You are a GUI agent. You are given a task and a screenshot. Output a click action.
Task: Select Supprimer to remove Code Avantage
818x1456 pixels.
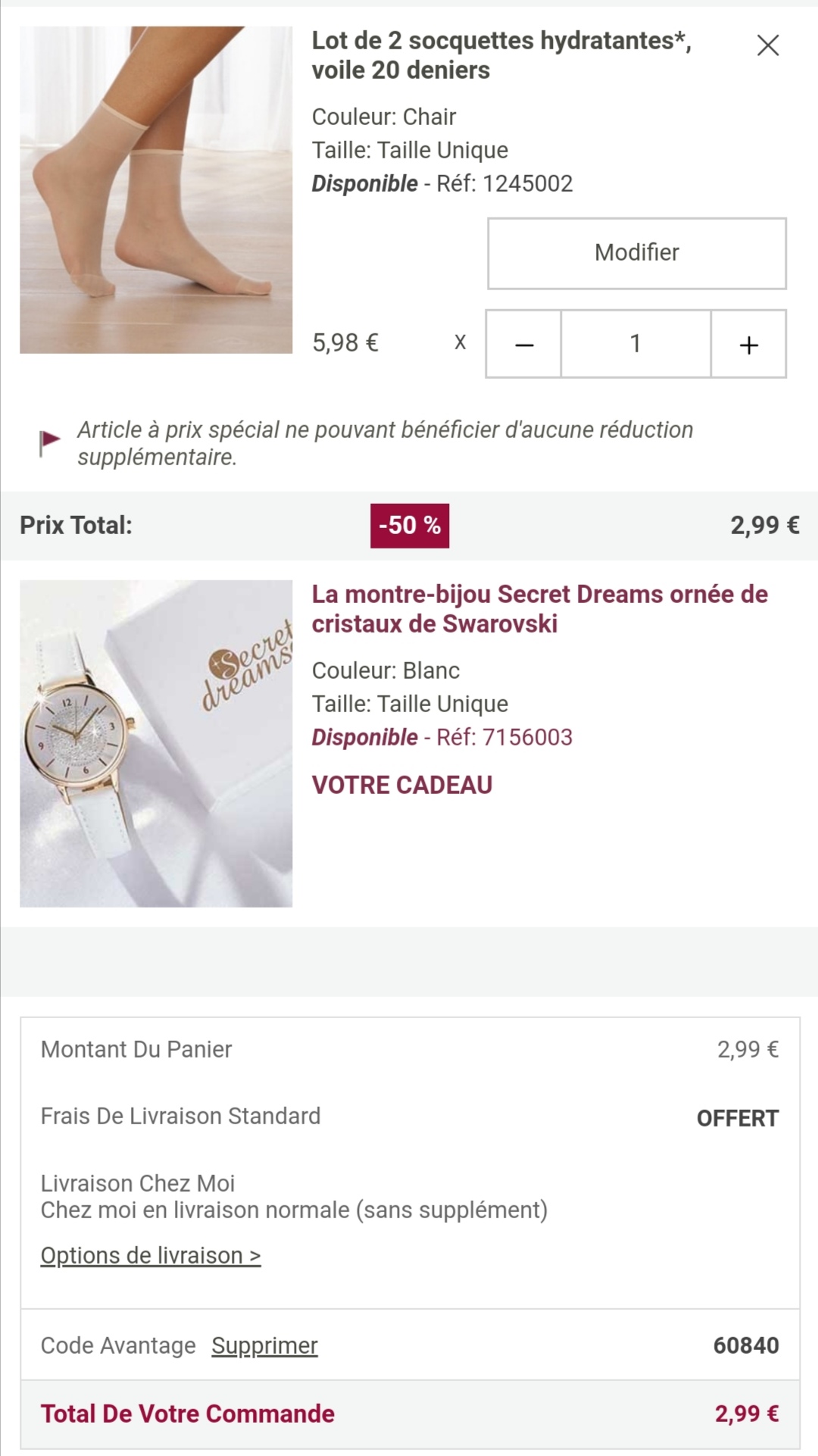click(x=264, y=1345)
